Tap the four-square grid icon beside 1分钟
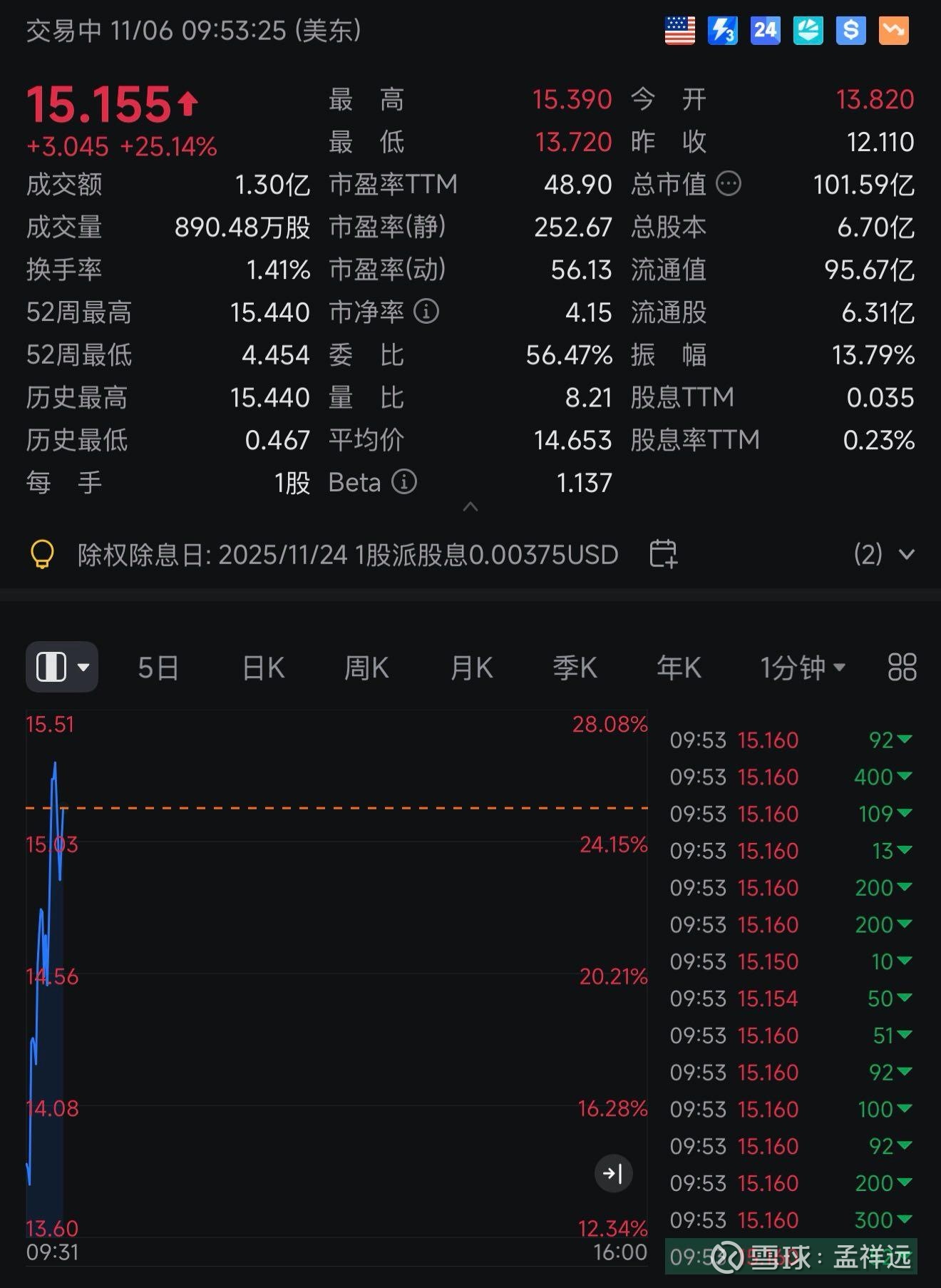This screenshot has height=1288, width=941. coord(902,668)
